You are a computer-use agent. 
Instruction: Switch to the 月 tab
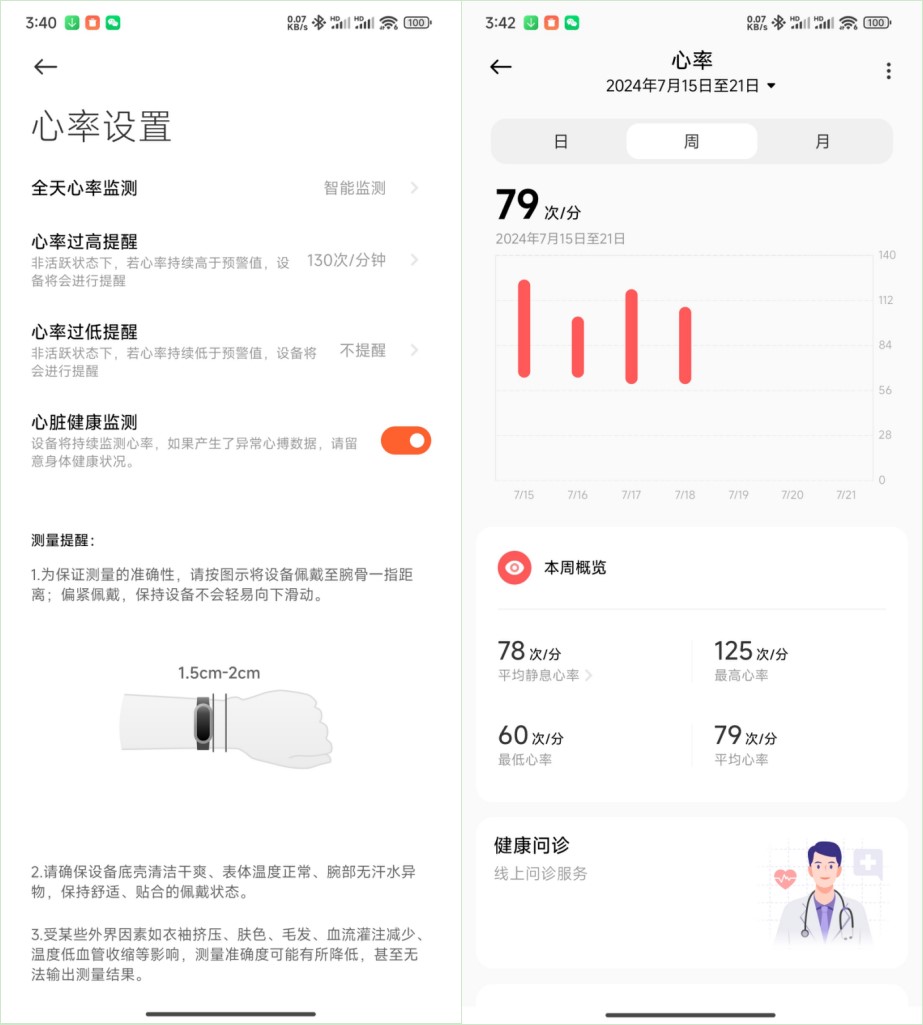(x=822, y=142)
